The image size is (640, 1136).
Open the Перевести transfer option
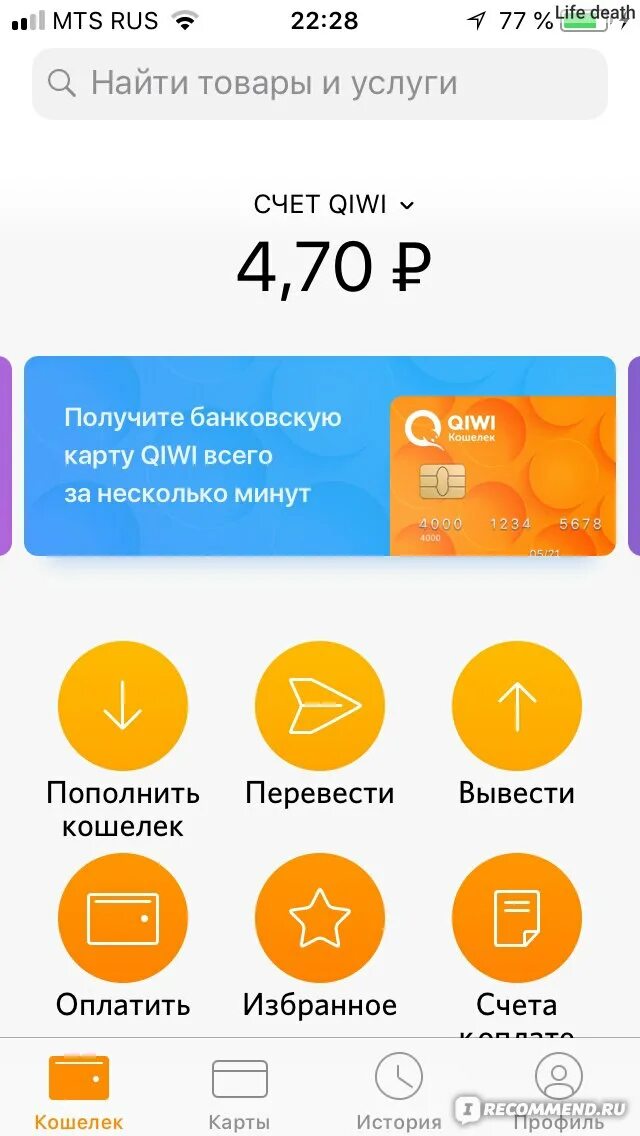(320, 725)
